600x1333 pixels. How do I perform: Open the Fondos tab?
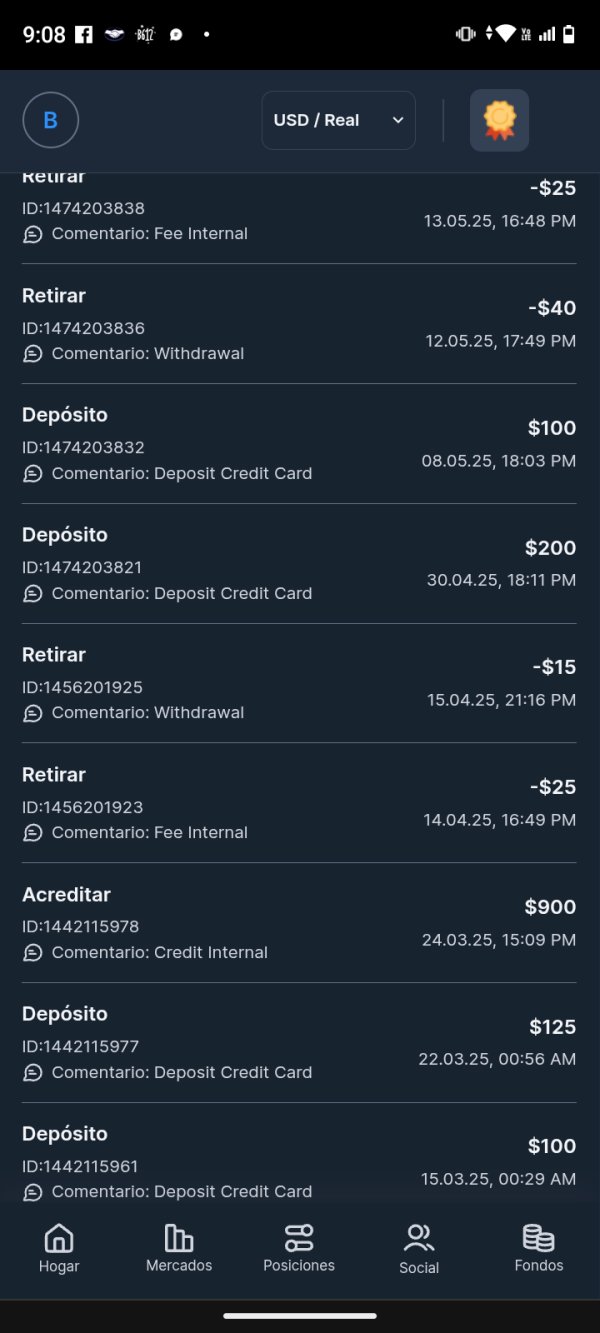click(x=539, y=1249)
